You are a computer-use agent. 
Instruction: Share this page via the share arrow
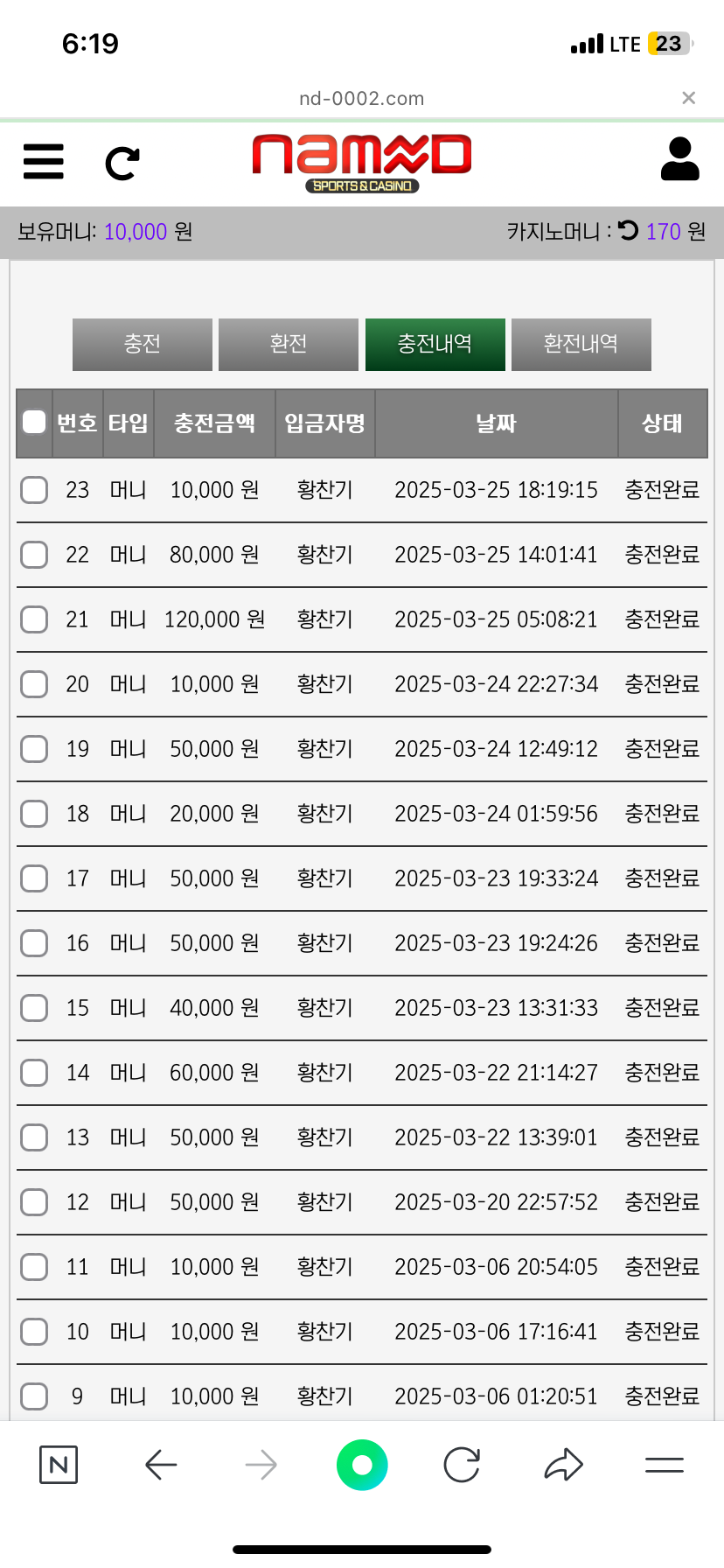point(563,1465)
